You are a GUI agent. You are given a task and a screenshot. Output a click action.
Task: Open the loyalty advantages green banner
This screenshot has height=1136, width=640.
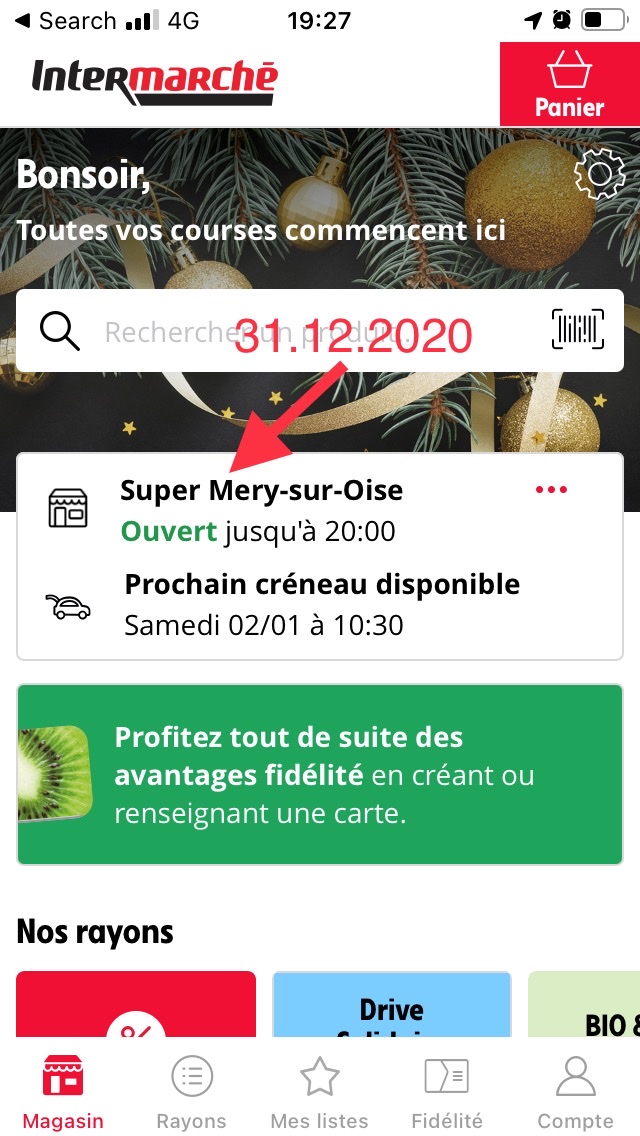point(320,774)
